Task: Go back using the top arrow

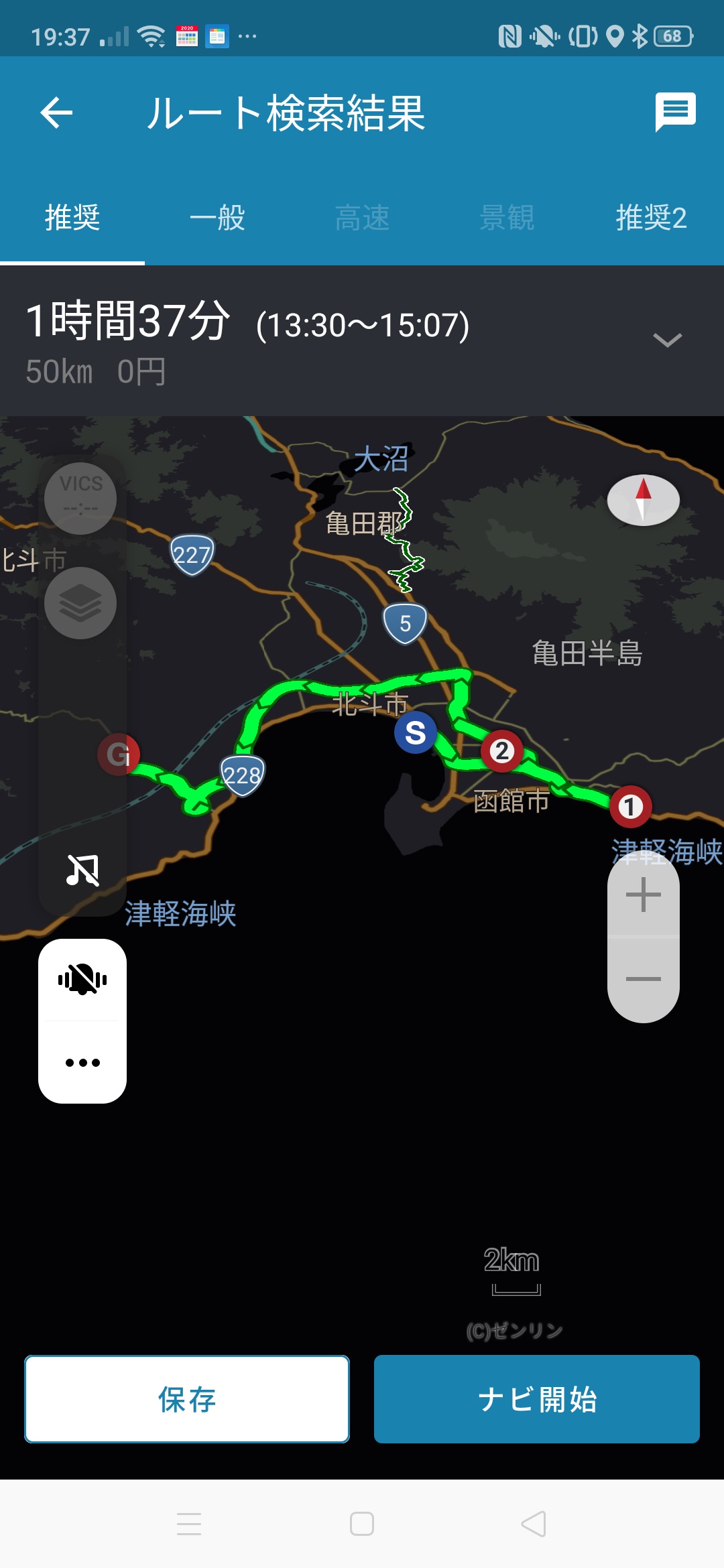Action: click(56, 113)
